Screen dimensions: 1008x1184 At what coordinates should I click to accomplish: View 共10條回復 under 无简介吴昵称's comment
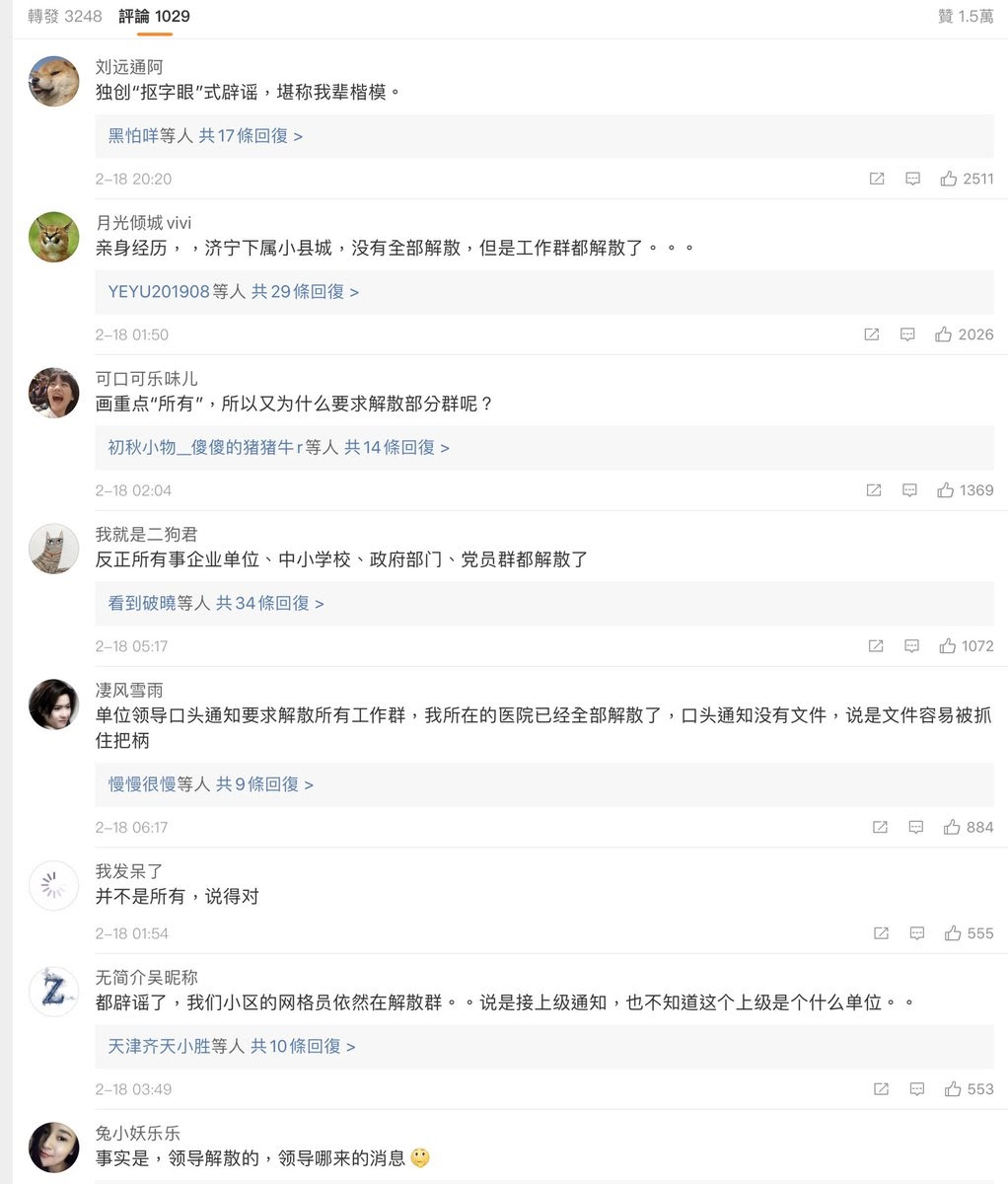pyautogui.click(x=303, y=1046)
